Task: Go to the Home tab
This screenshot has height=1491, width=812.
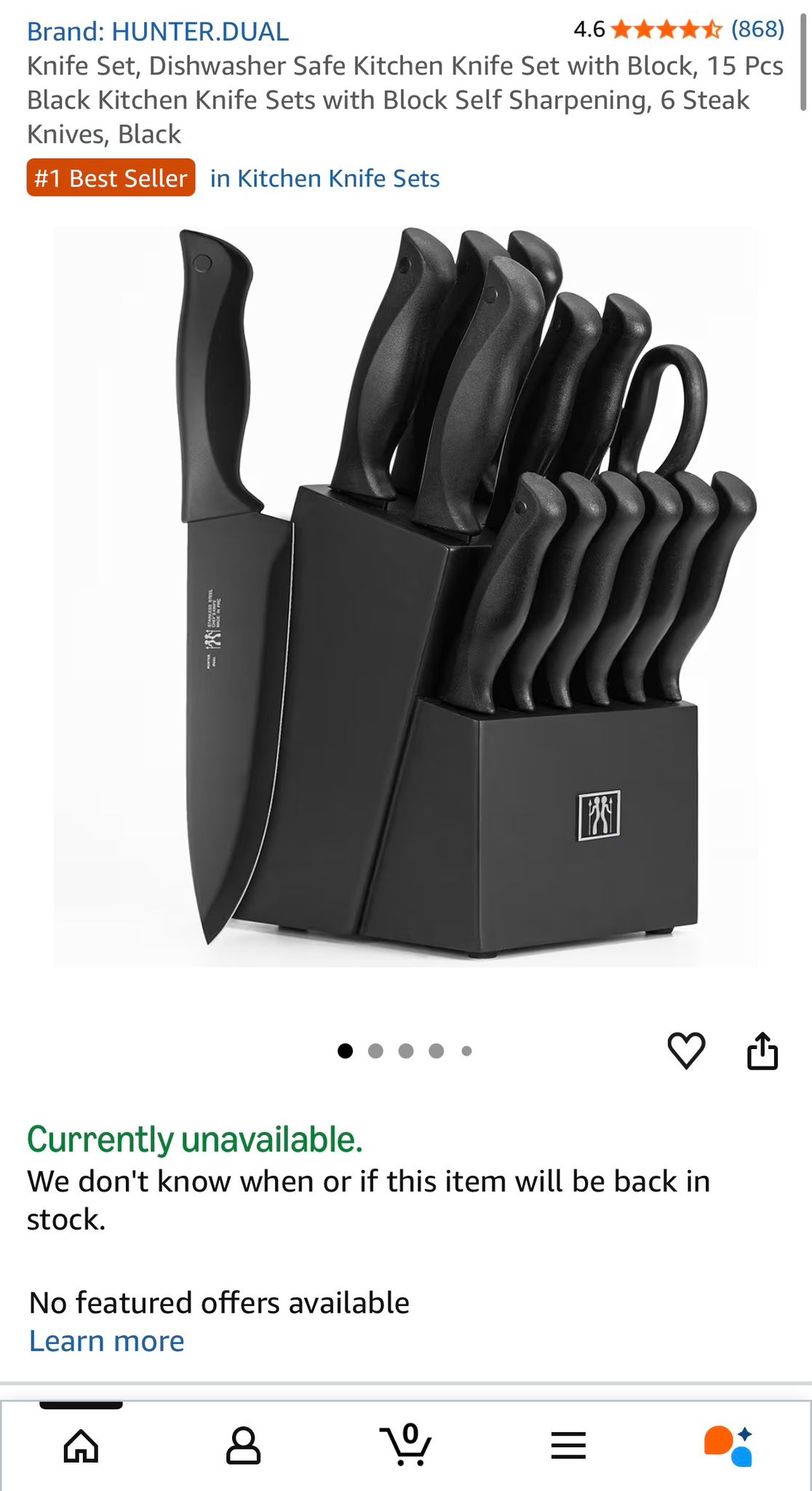Action: click(81, 1445)
